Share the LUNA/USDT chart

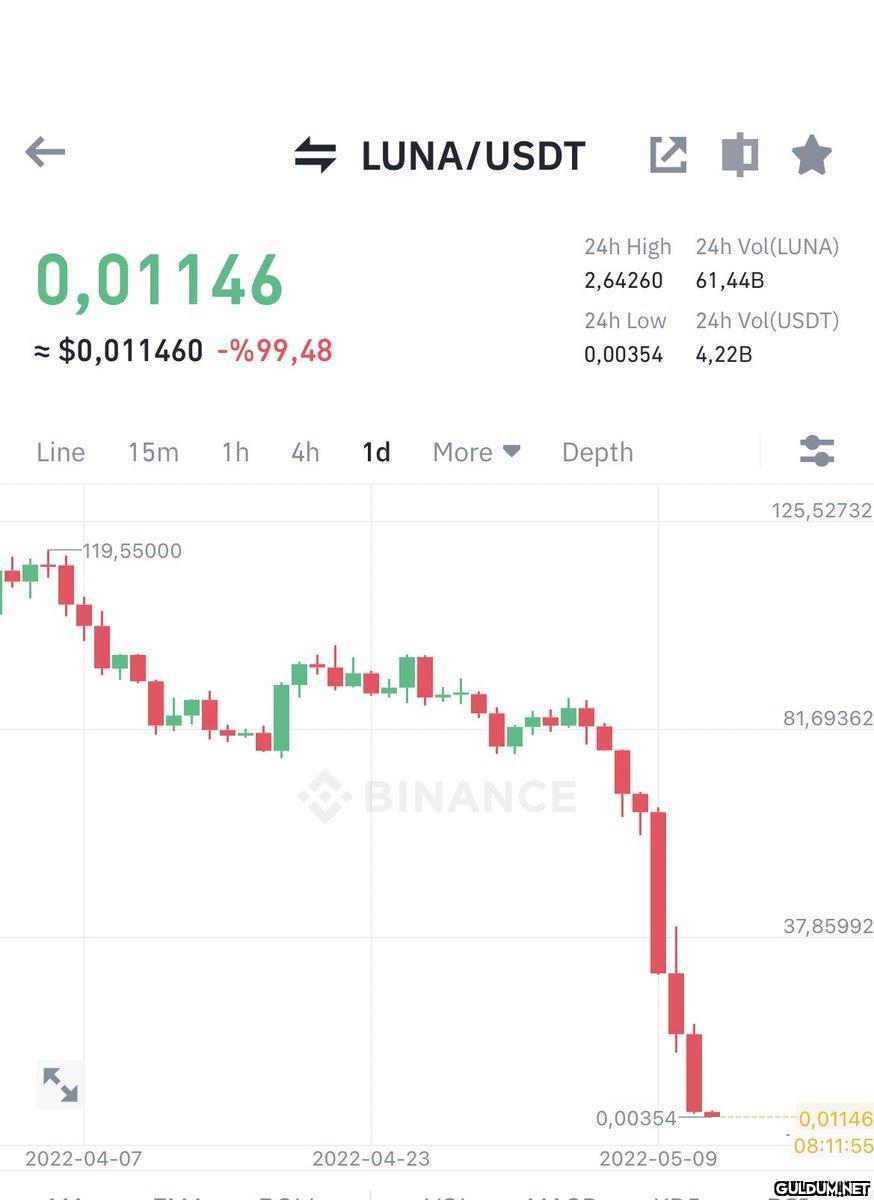click(668, 155)
